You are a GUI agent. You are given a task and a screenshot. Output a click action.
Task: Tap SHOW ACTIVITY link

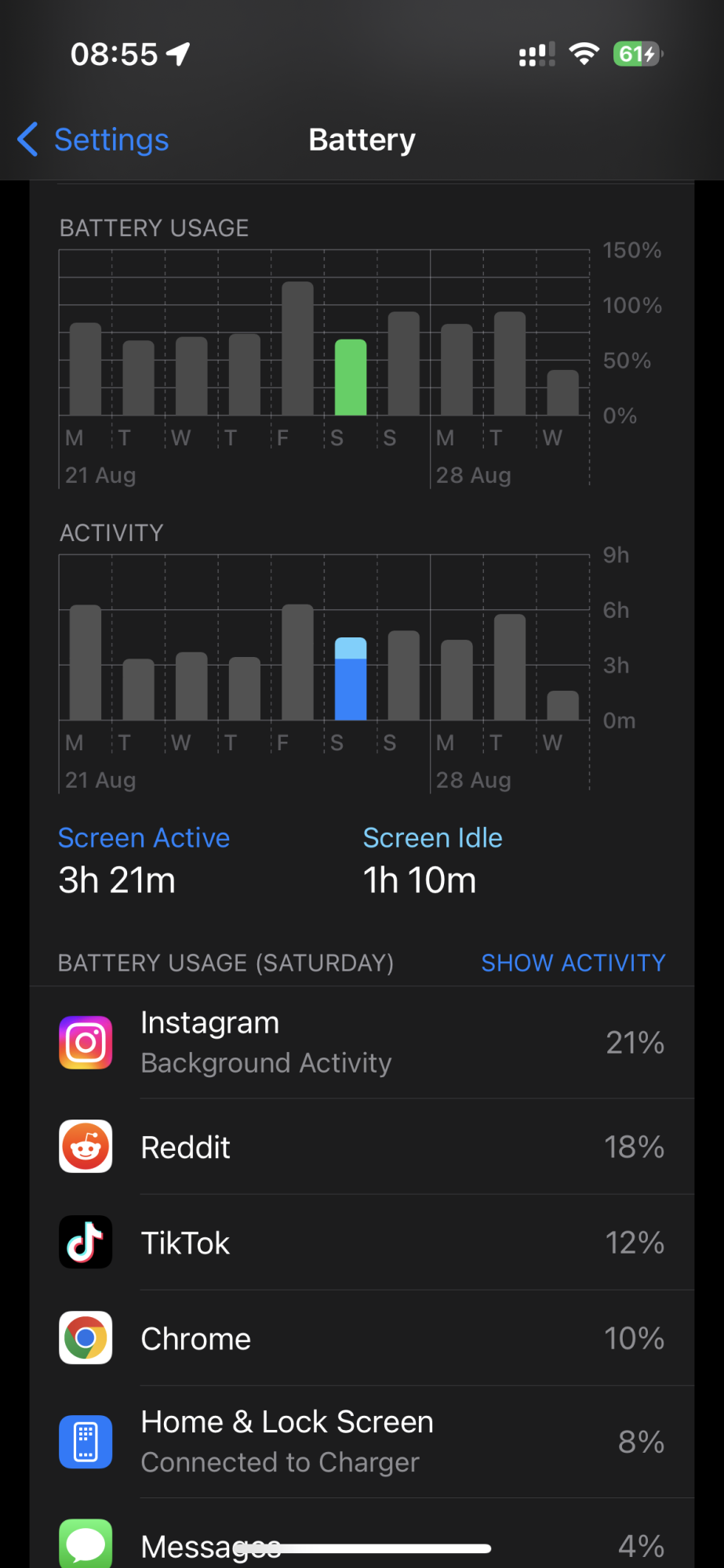pos(573,963)
